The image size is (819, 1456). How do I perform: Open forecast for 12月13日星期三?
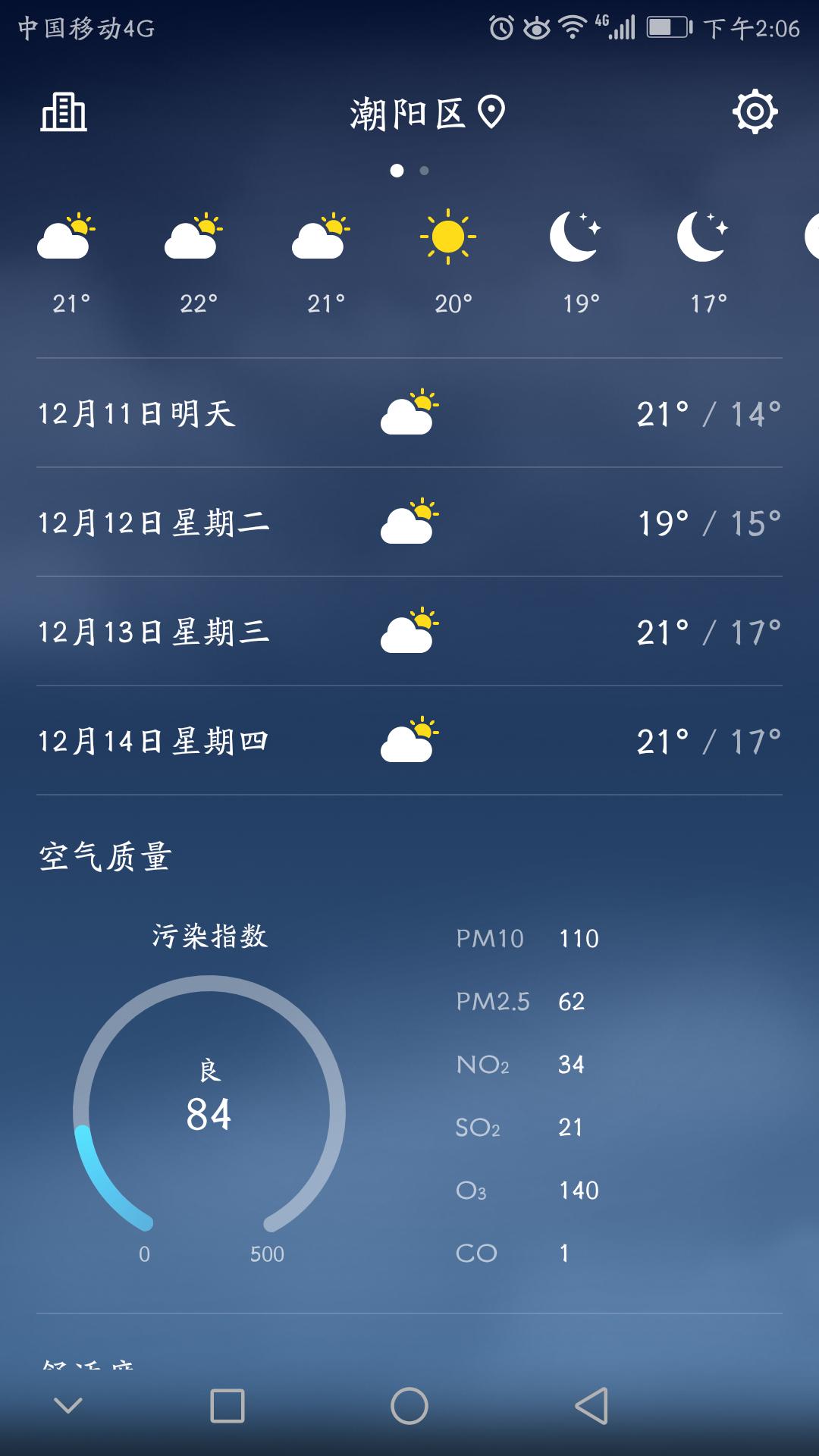409,632
